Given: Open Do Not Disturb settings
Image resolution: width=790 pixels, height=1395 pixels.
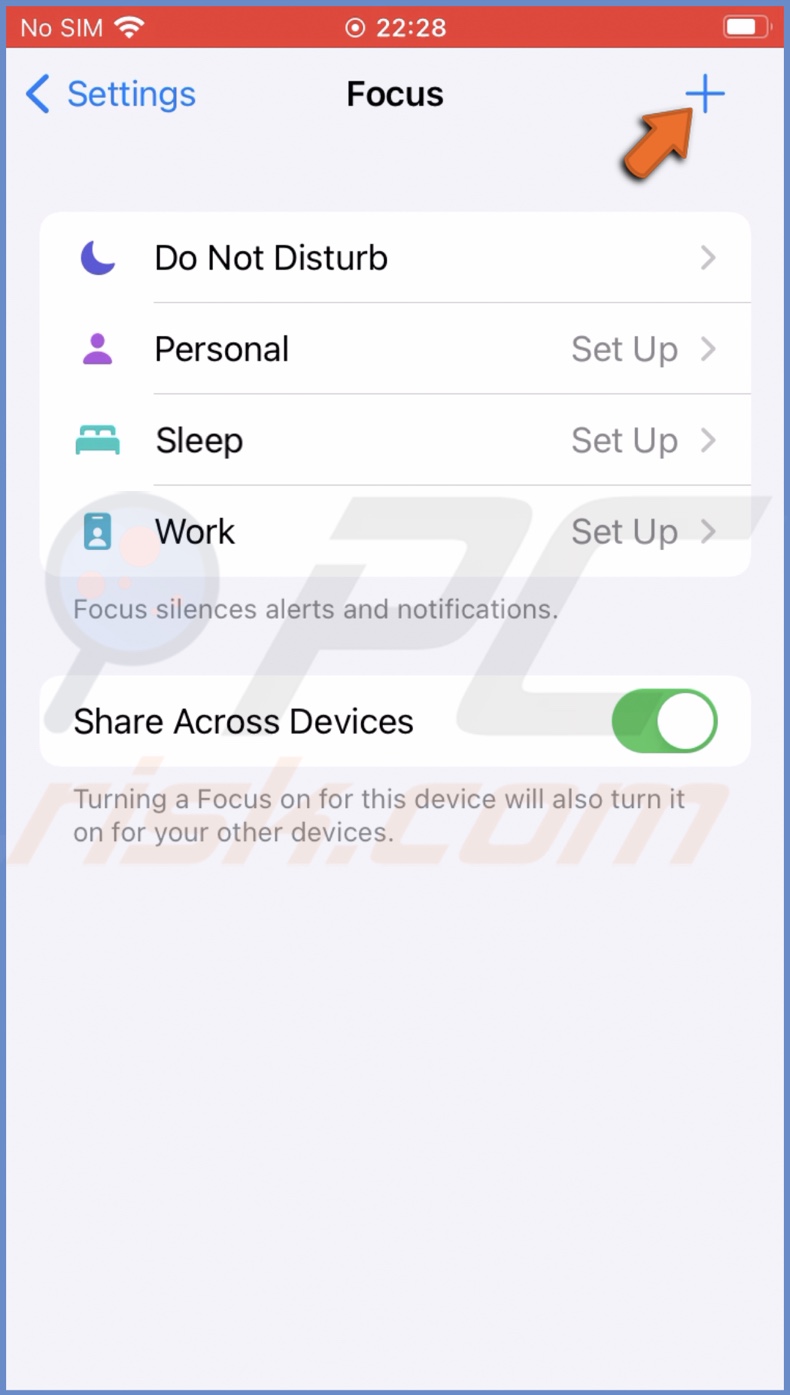Looking at the screenshot, I should click(395, 258).
